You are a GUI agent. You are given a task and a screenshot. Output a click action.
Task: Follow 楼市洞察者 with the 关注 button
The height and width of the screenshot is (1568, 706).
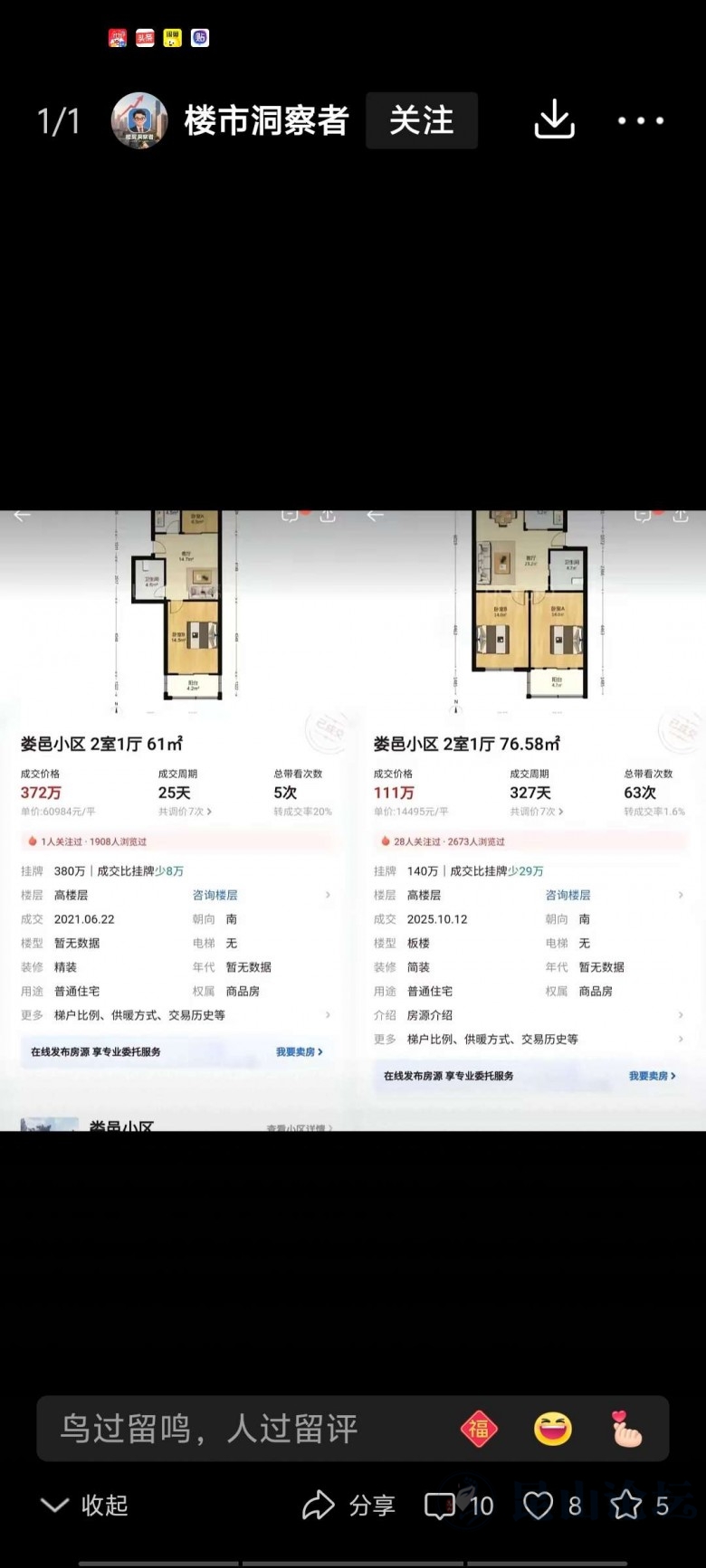(x=422, y=120)
